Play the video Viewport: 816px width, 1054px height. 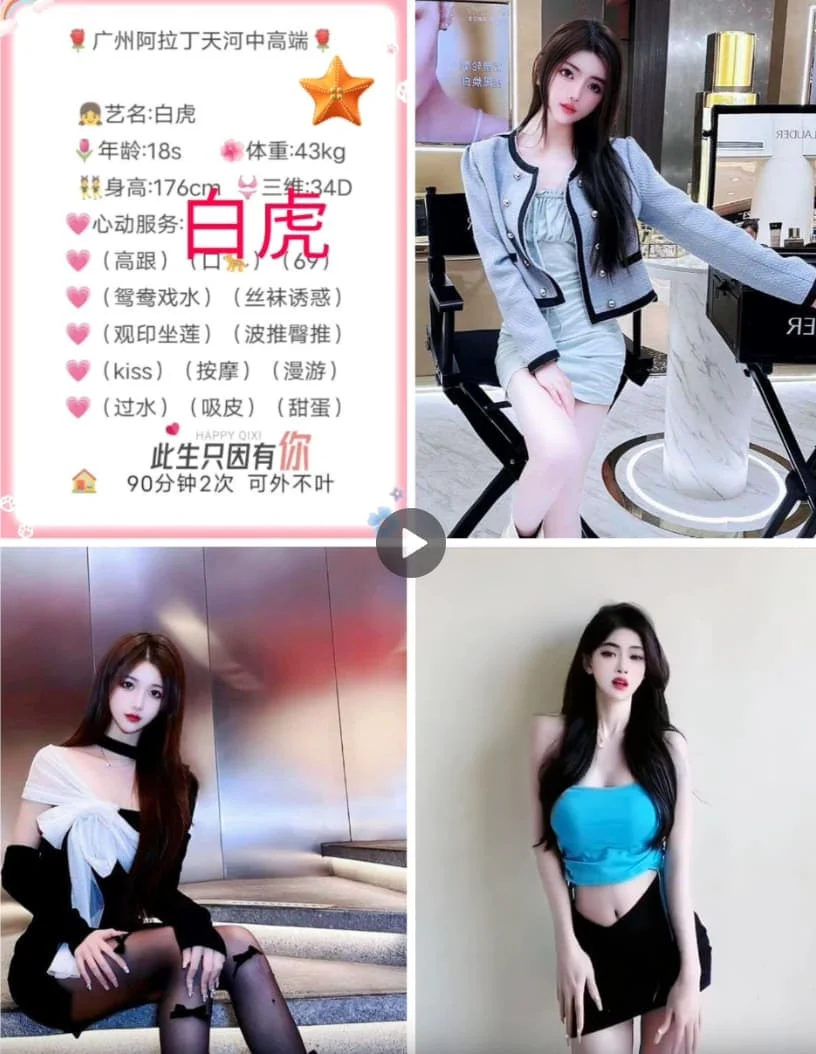pos(410,543)
